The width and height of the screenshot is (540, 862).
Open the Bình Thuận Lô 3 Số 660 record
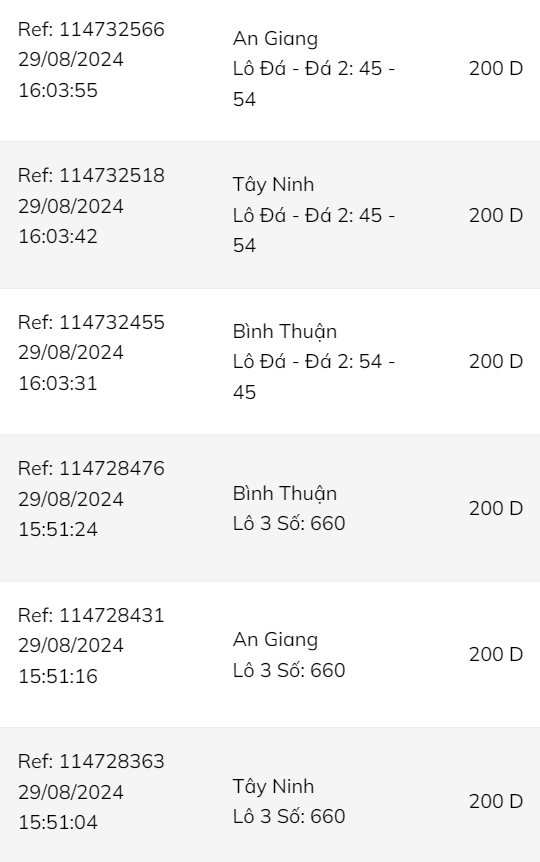coord(270,508)
